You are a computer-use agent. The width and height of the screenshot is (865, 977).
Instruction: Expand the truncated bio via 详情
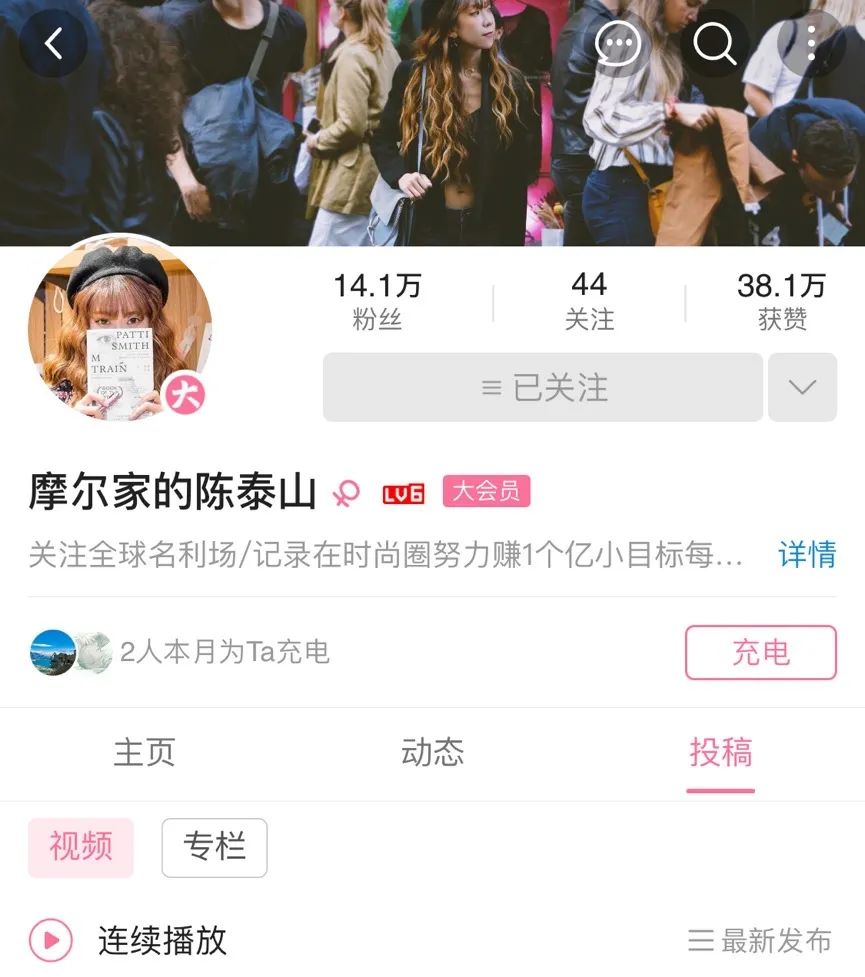808,556
